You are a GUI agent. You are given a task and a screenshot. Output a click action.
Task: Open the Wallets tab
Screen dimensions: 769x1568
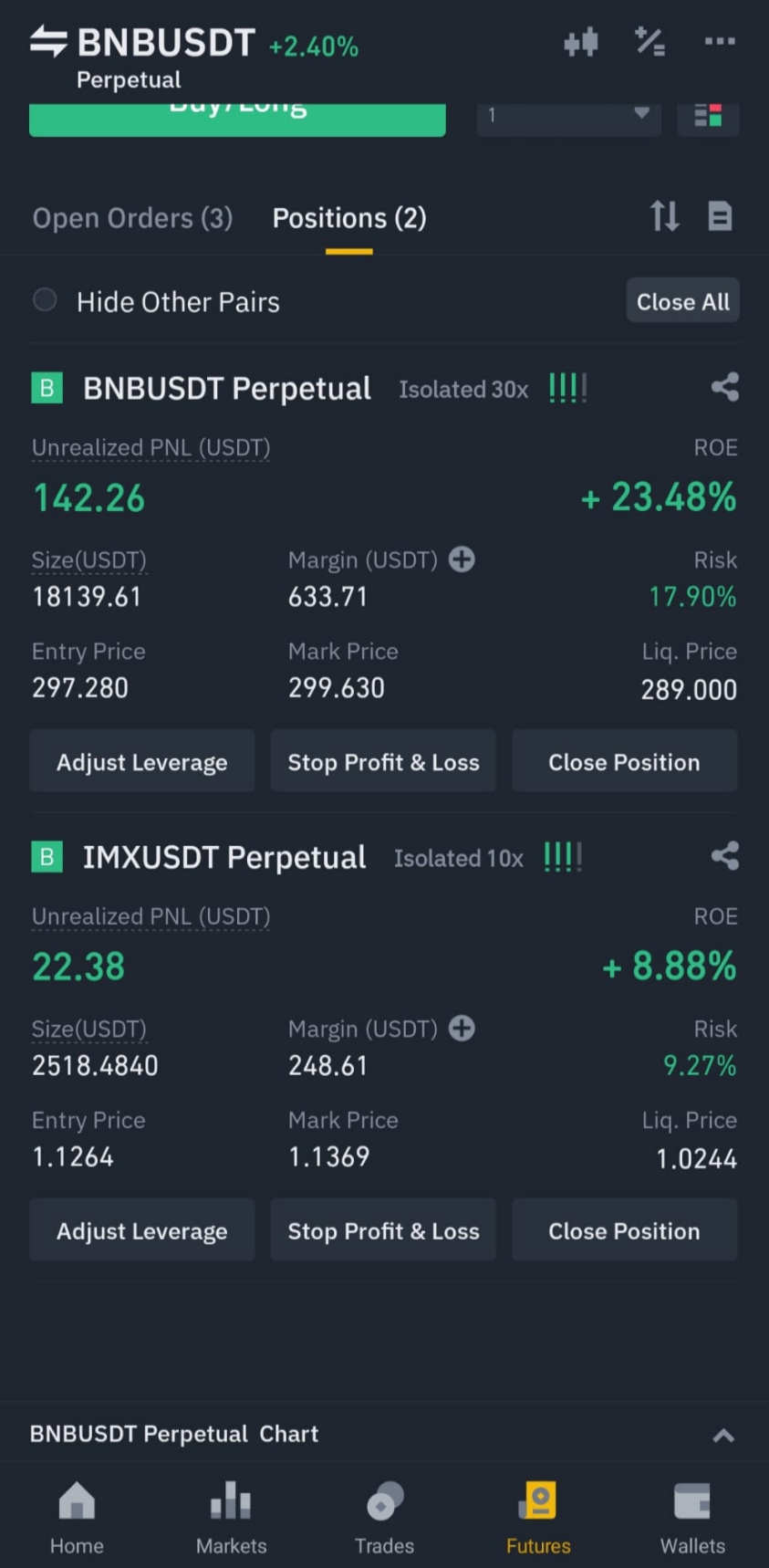click(692, 1518)
